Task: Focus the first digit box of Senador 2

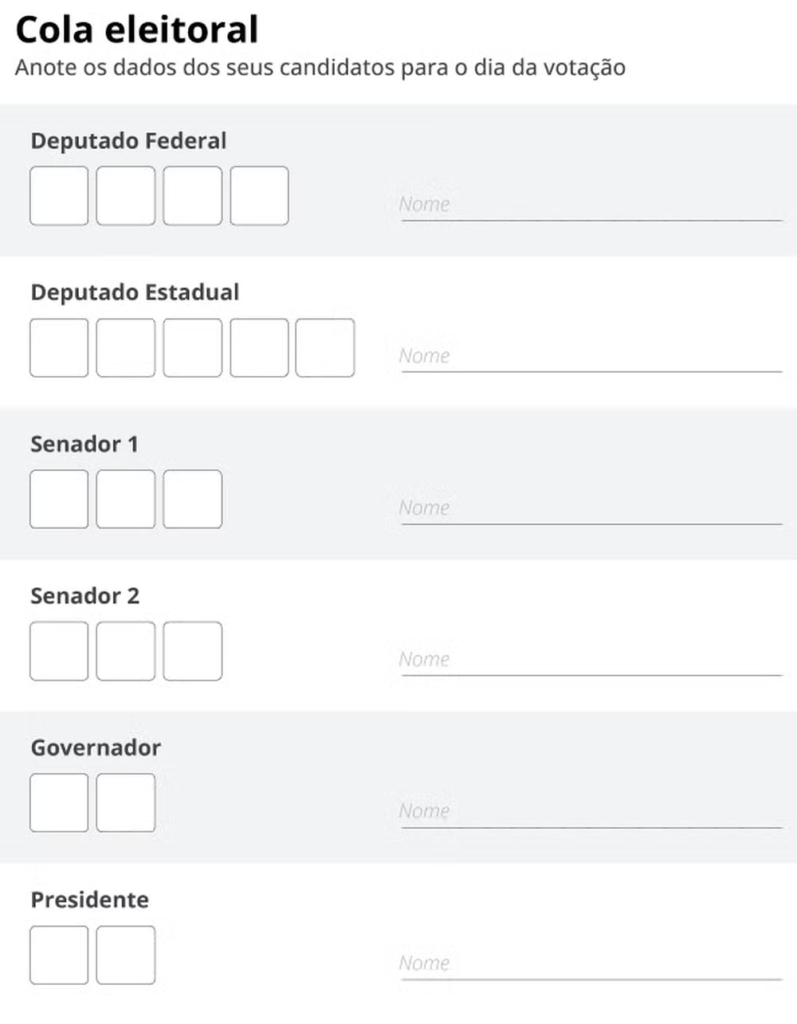Action: [x=59, y=651]
